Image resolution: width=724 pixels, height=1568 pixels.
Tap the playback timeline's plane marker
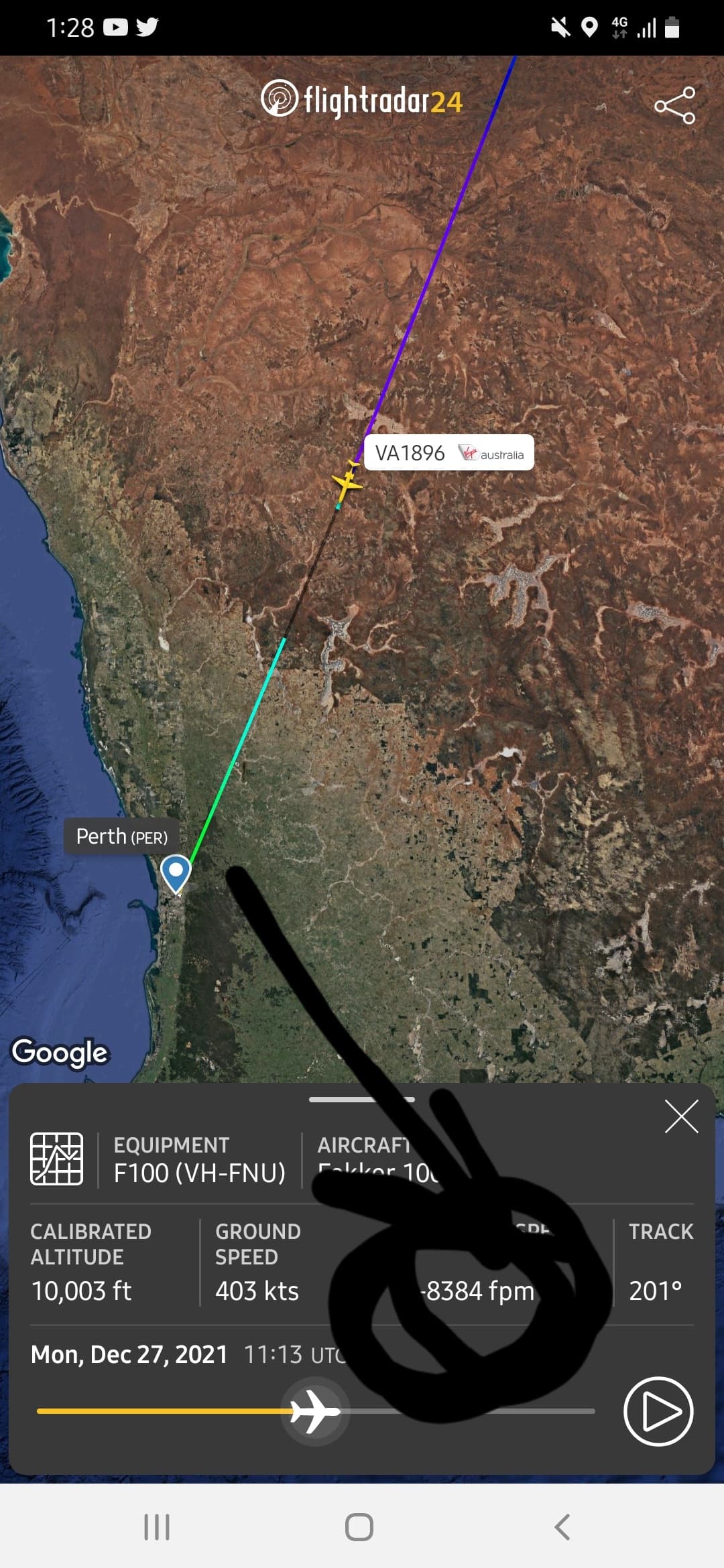315,1411
